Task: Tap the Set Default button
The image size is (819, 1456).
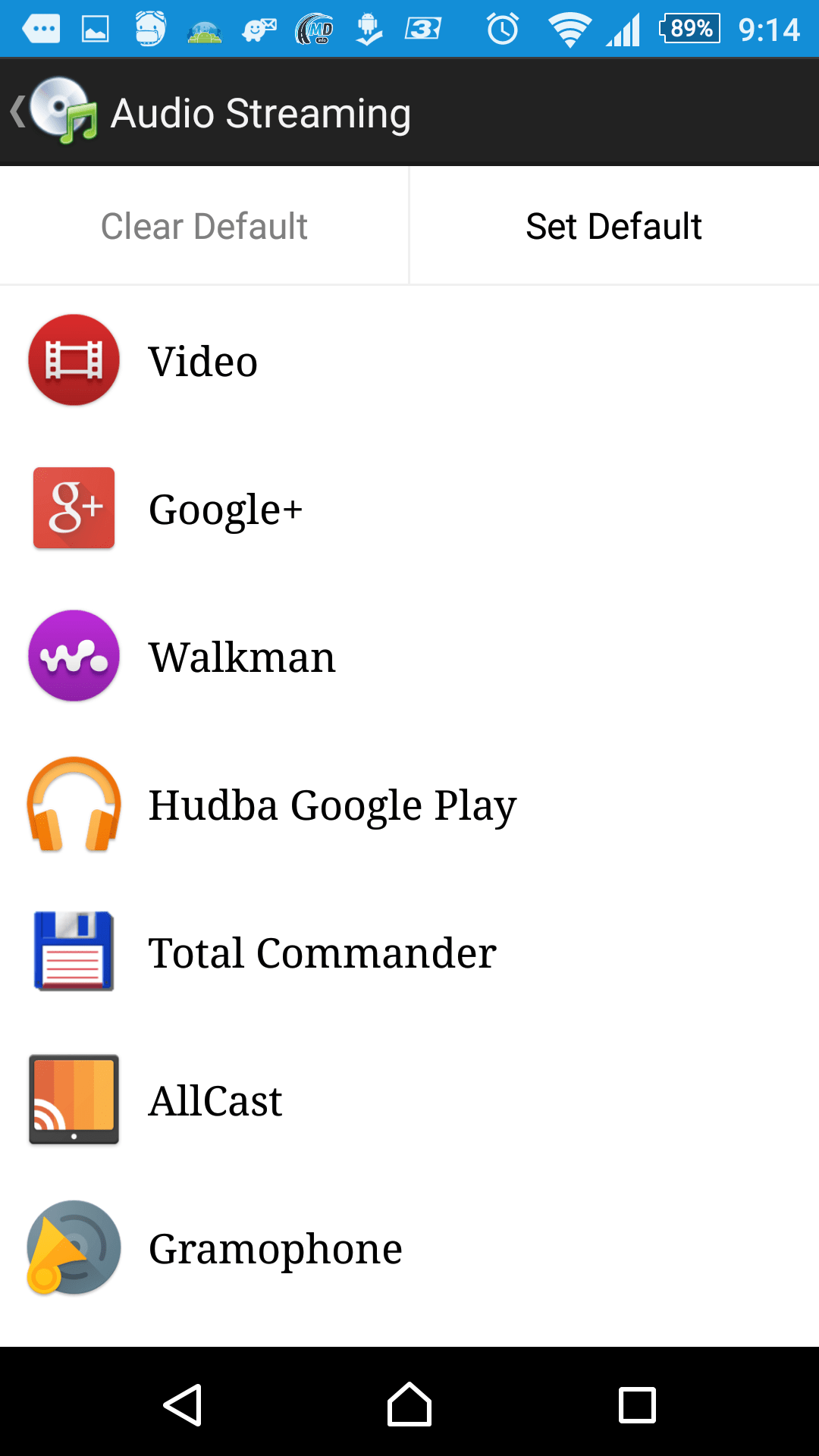Action: 614,226
